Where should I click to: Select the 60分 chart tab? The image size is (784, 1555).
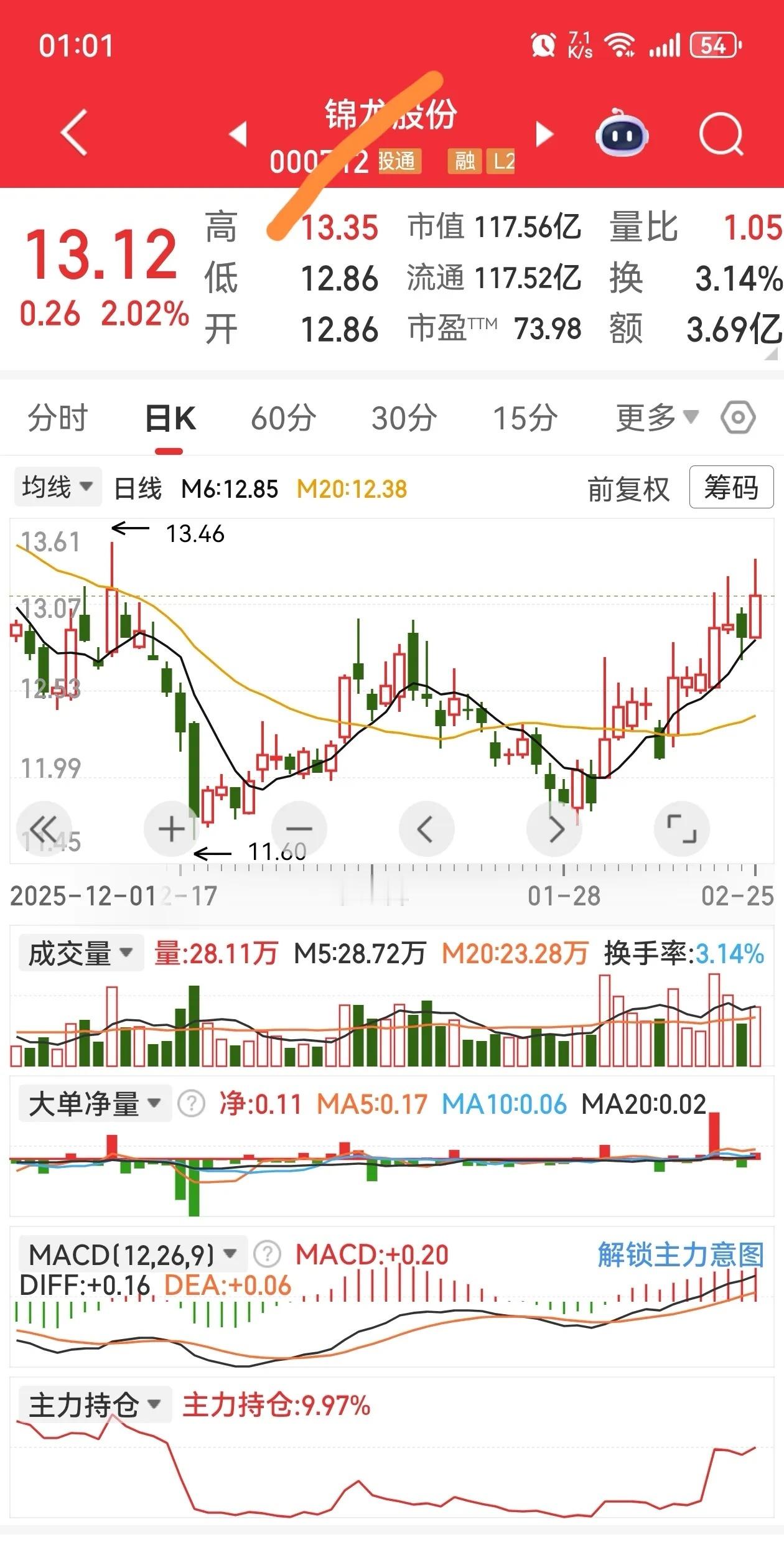(x=283, y=418)
